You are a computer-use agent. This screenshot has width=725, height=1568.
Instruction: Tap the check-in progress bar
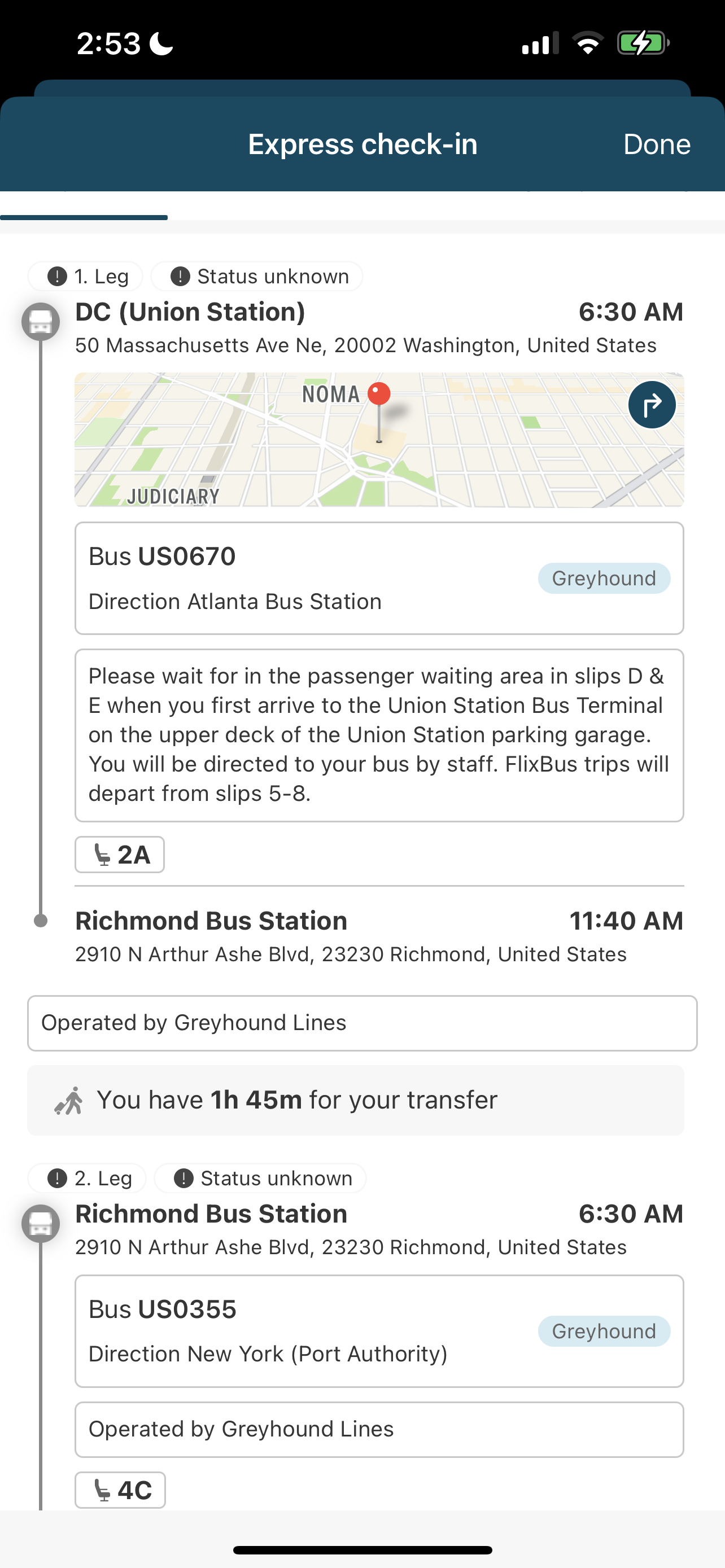(84, 217)
